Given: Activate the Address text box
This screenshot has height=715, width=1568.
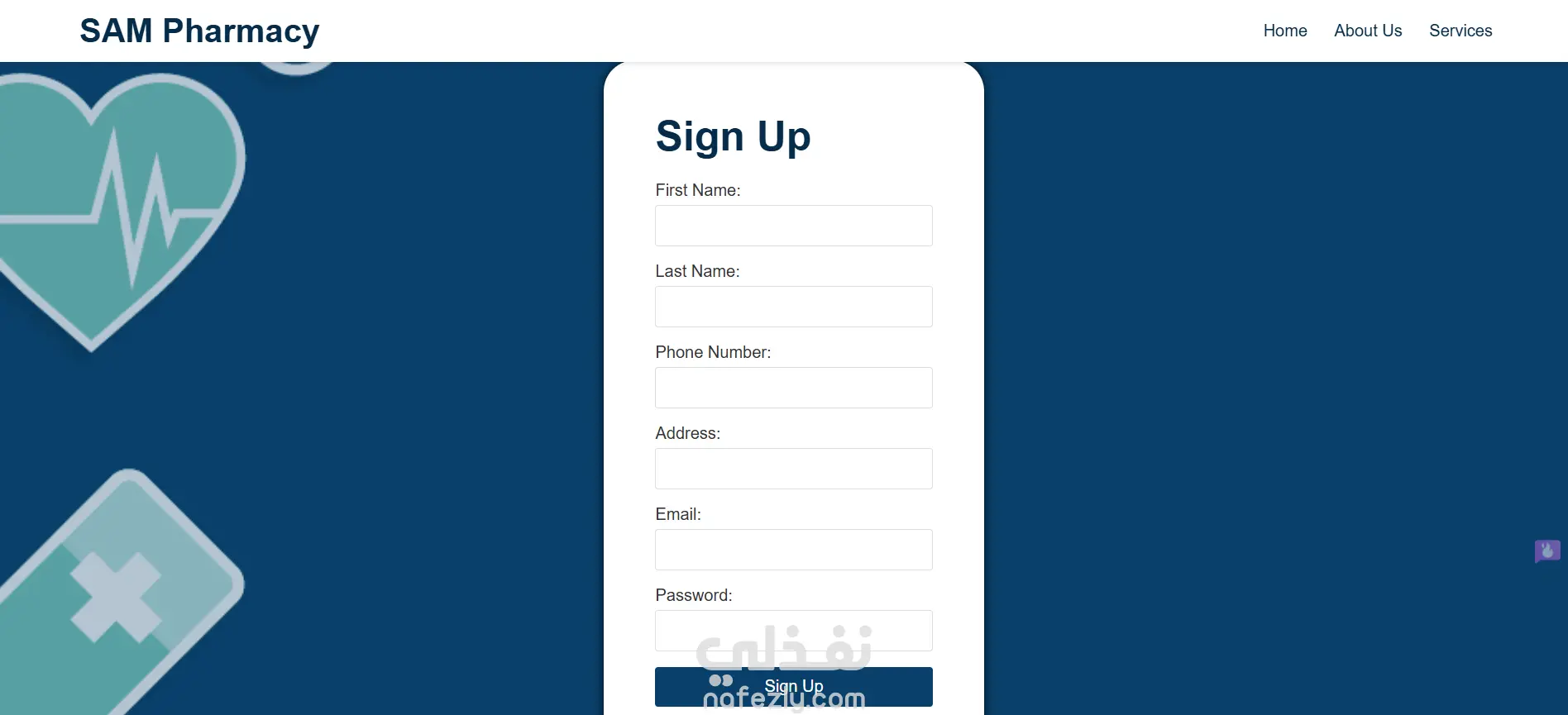Looking at the screenshot, I should pyautogui.click(x=793, y=469).
